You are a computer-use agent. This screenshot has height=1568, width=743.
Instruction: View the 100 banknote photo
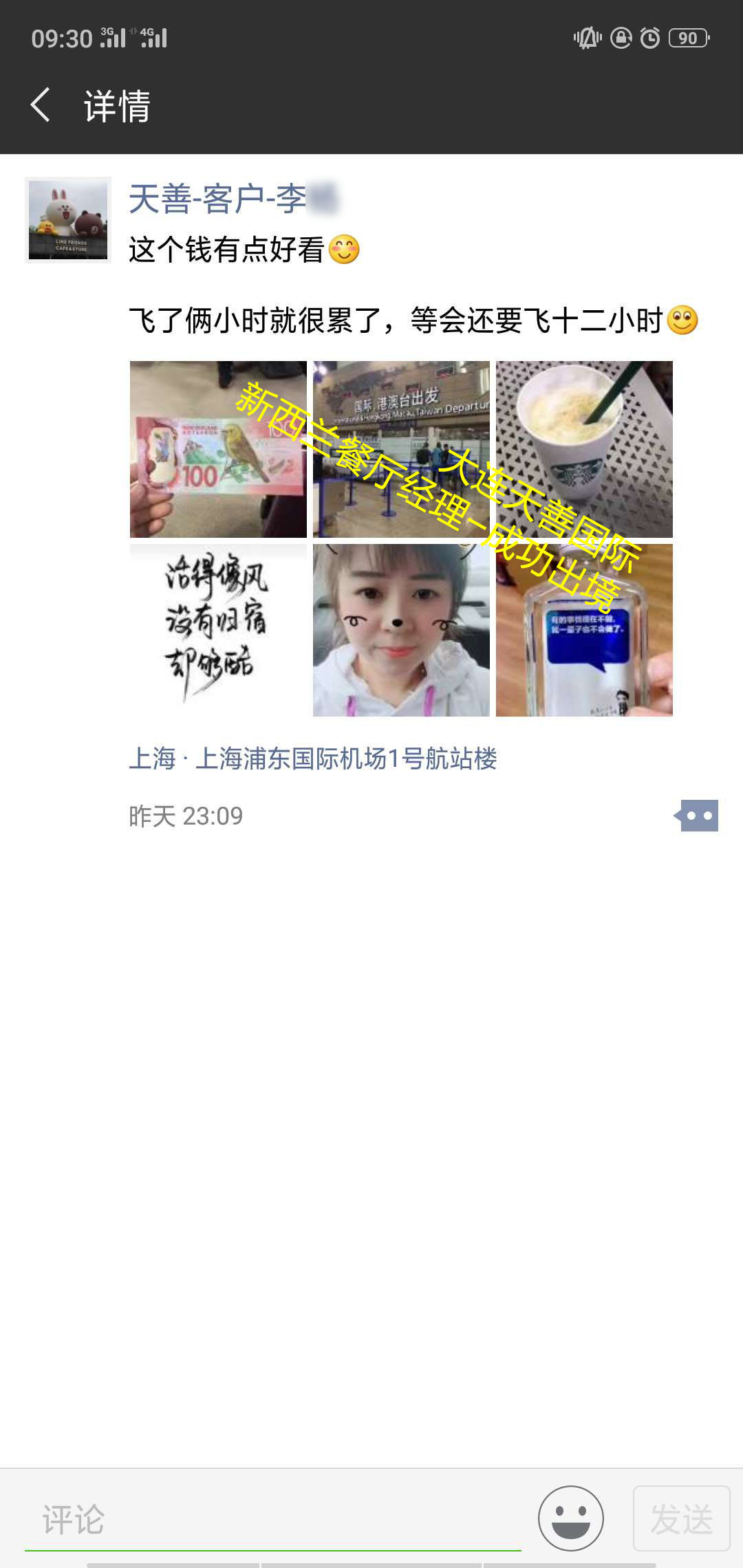[x=218, y=449]
